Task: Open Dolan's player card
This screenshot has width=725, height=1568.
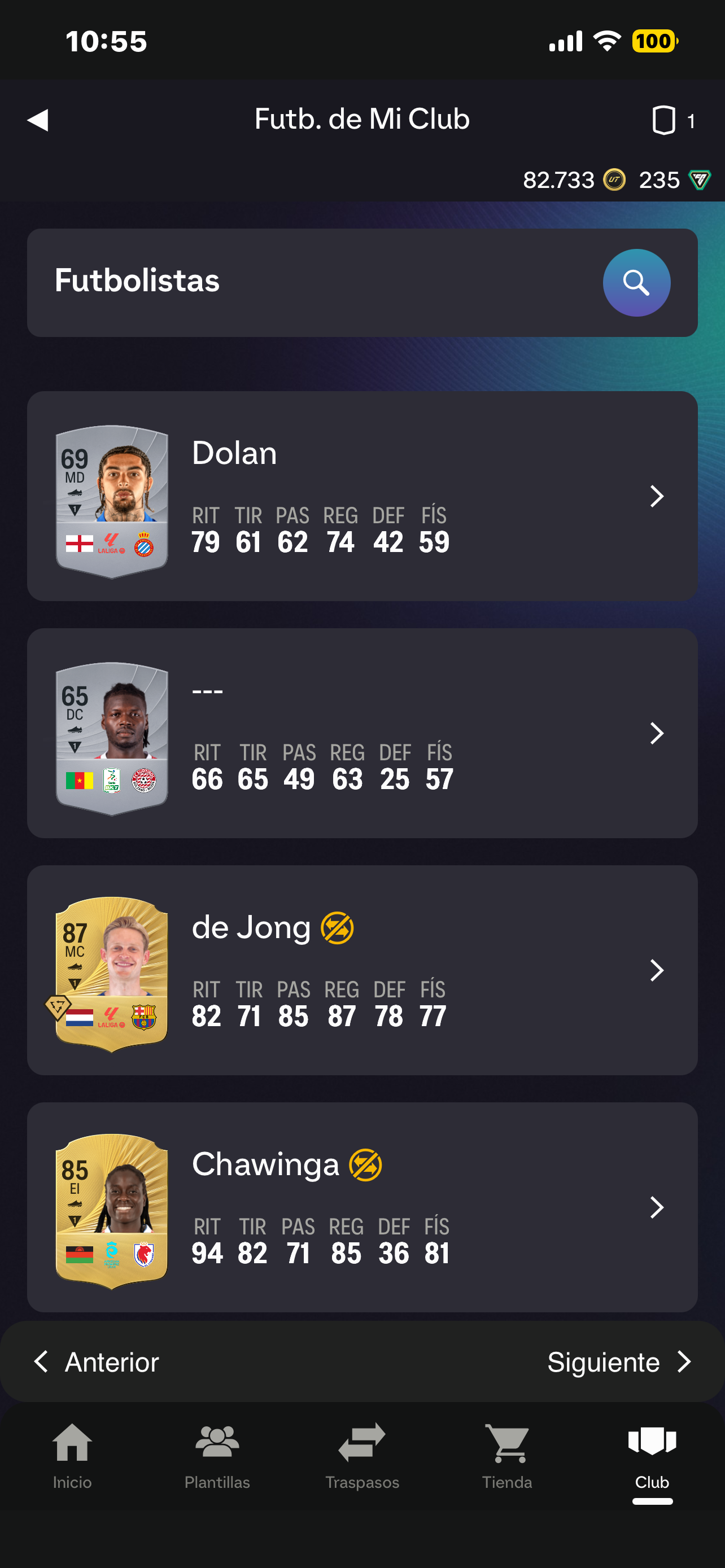Action: pyautogui.click(x=362, y=496)
